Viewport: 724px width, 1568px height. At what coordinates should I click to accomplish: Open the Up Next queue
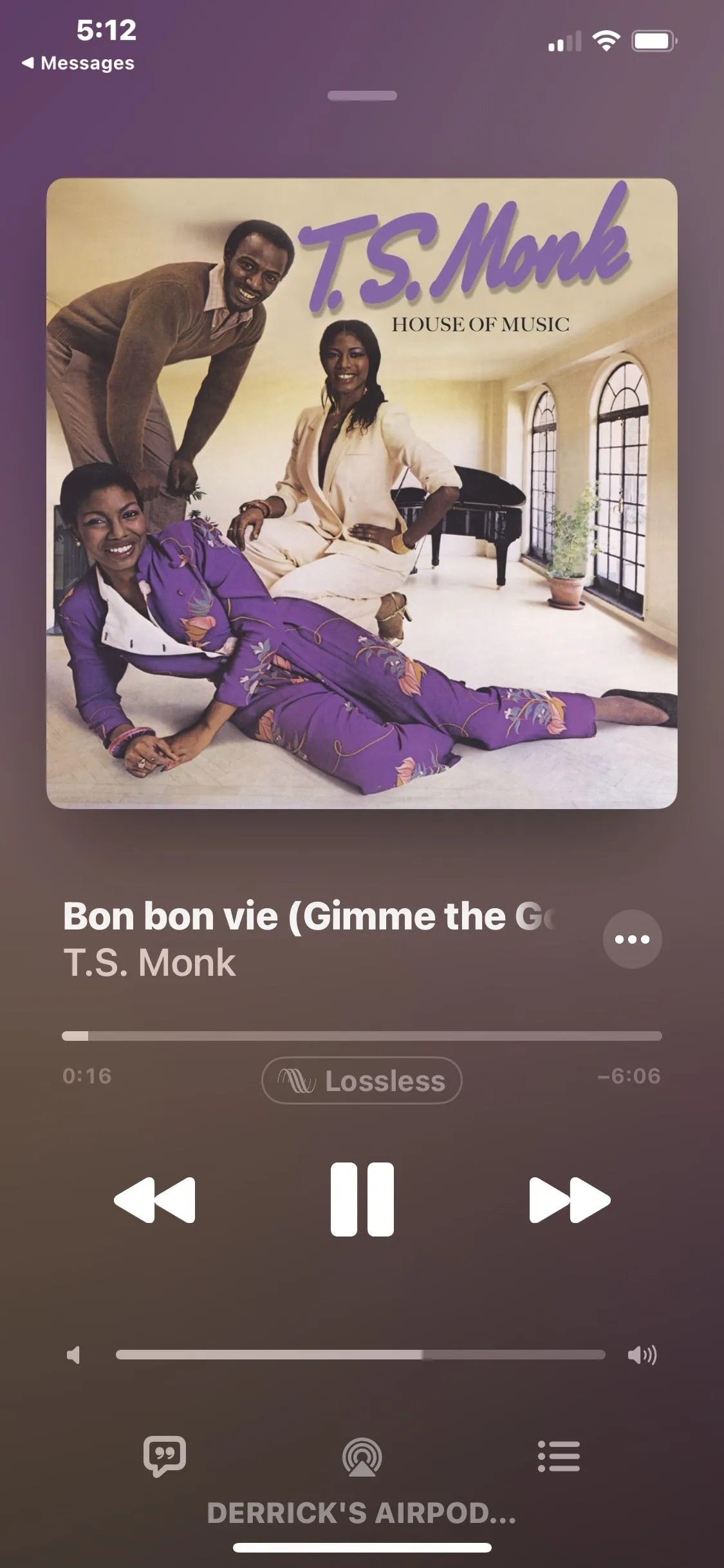(559, 1456)
